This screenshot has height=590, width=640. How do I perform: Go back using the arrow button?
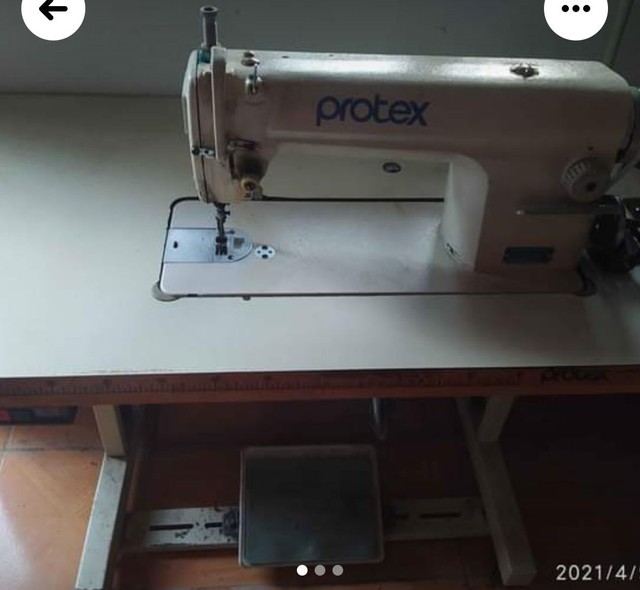point(52,11)
